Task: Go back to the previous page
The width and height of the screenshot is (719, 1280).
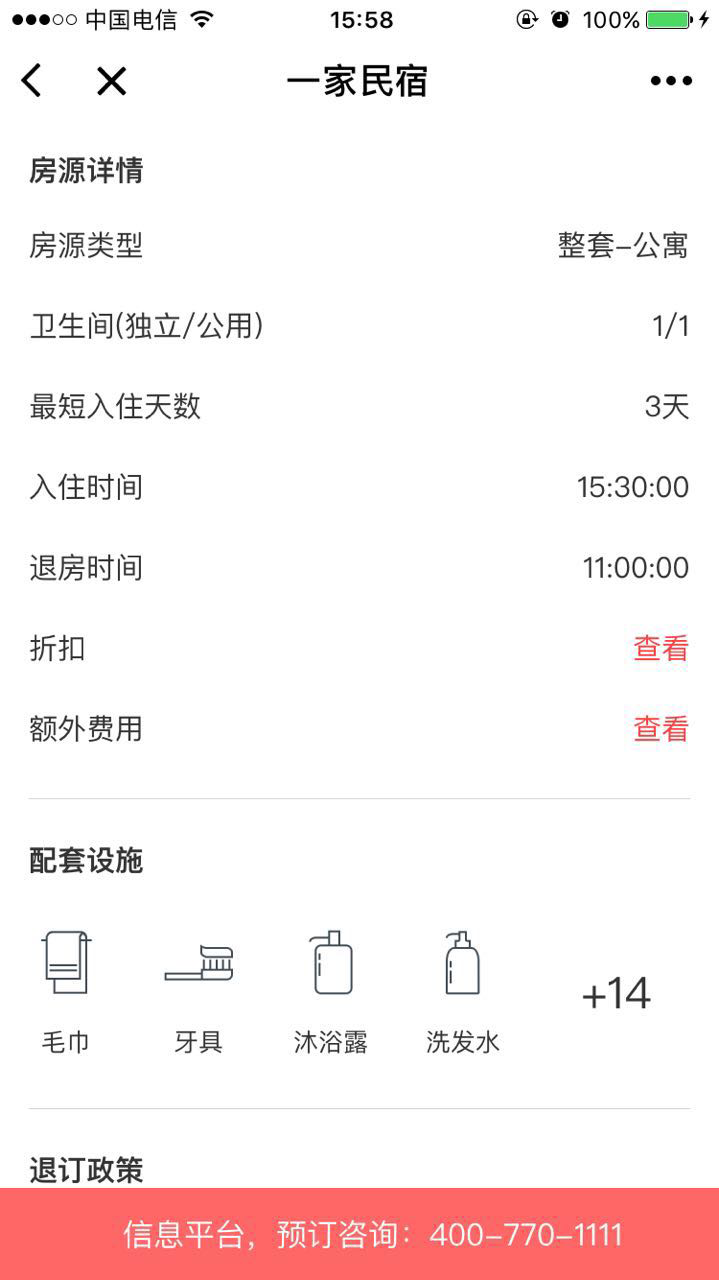Action: [x=32, y=81]
